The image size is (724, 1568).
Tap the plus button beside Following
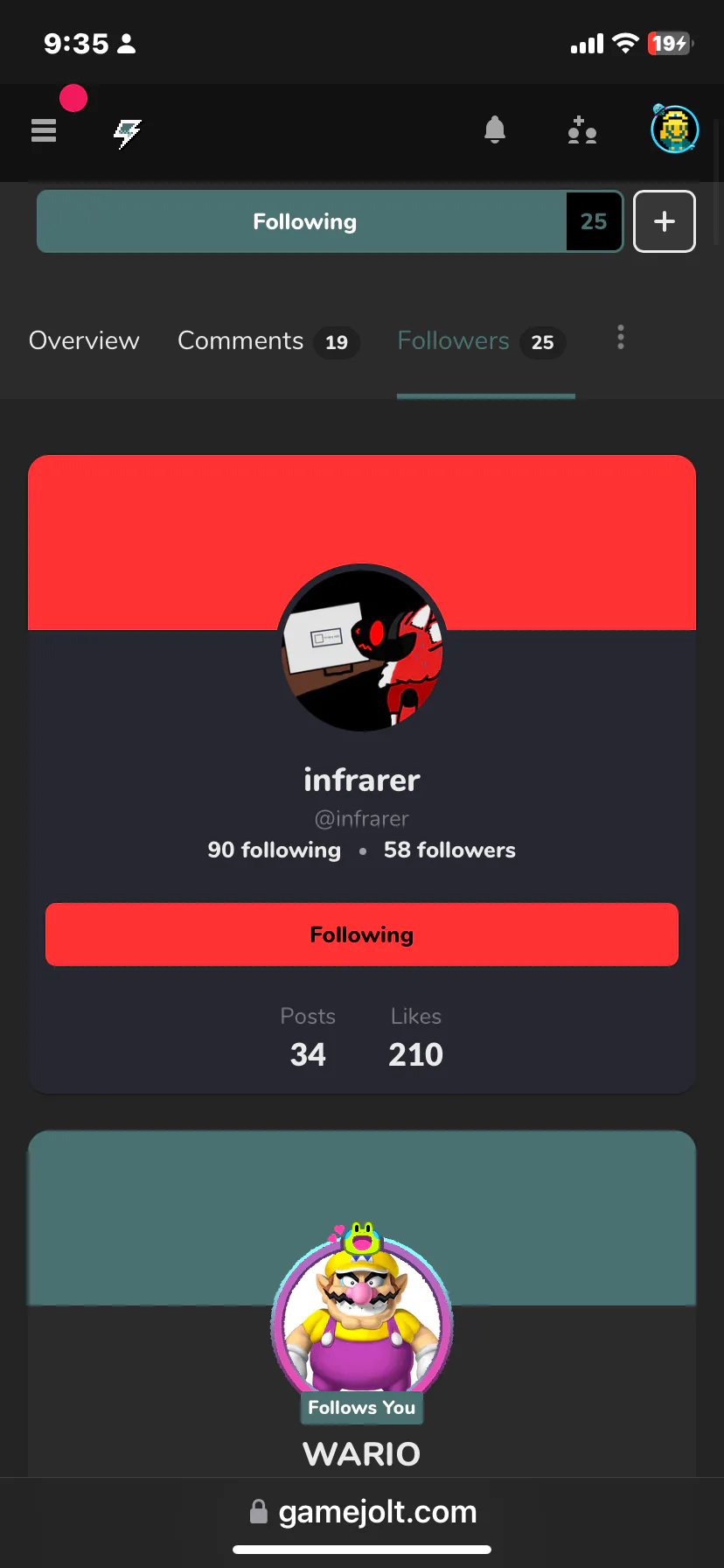tap(665, 221)
